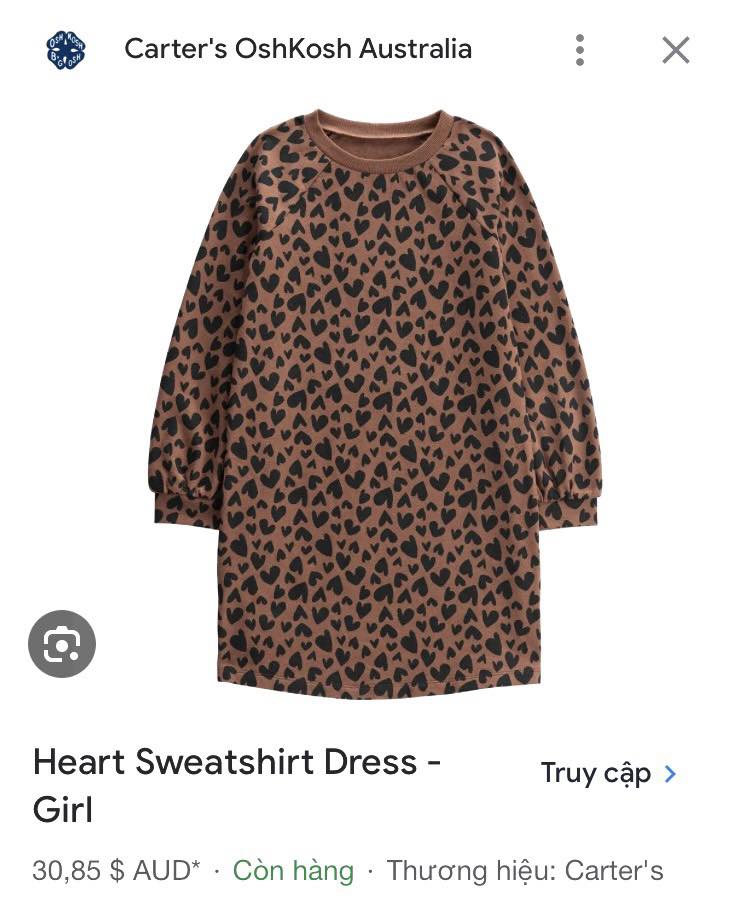This screenshot has width=750, height=902.
Task: Open the three-dot overflow menu
Action: [x=579, y=50]
